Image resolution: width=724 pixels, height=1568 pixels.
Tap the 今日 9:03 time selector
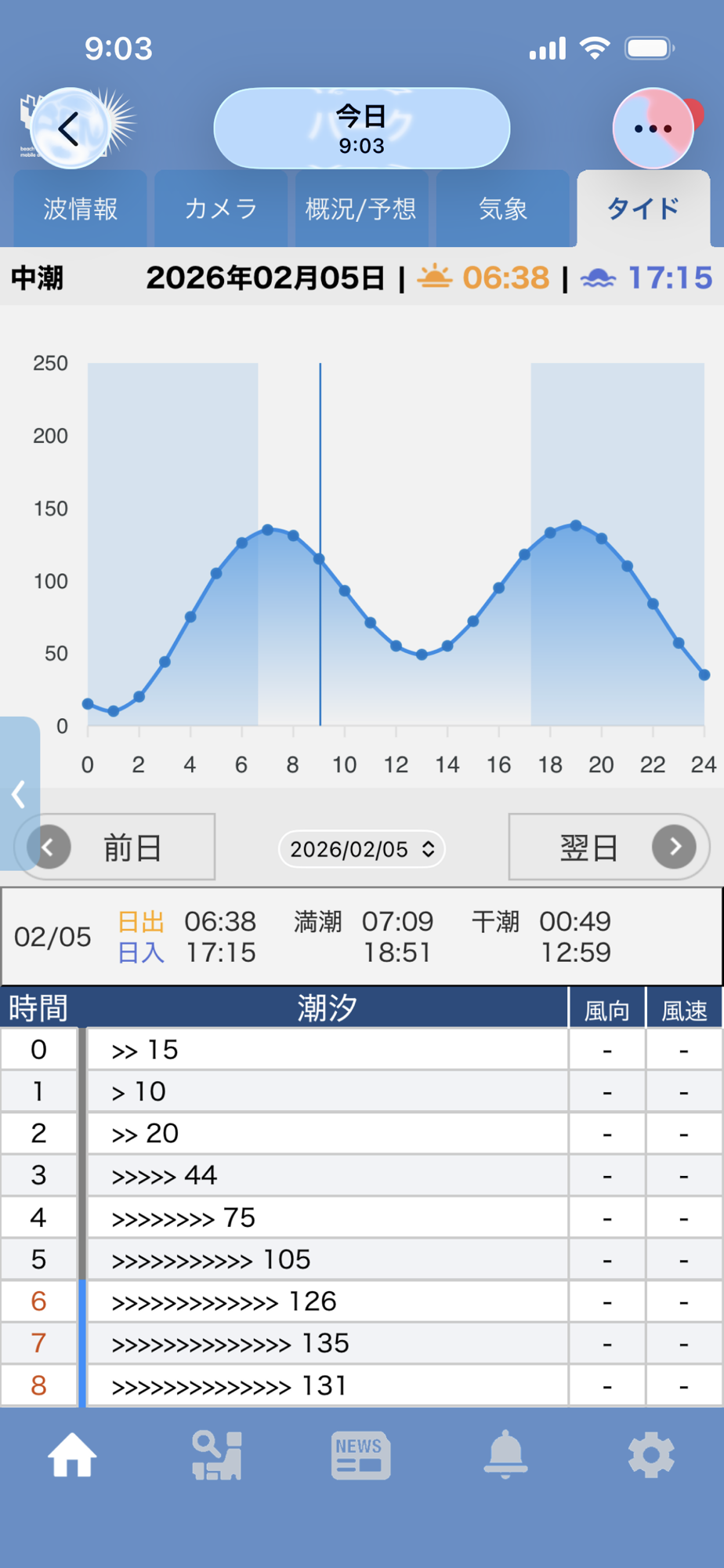pyautogui.click(x=361, y=129)
